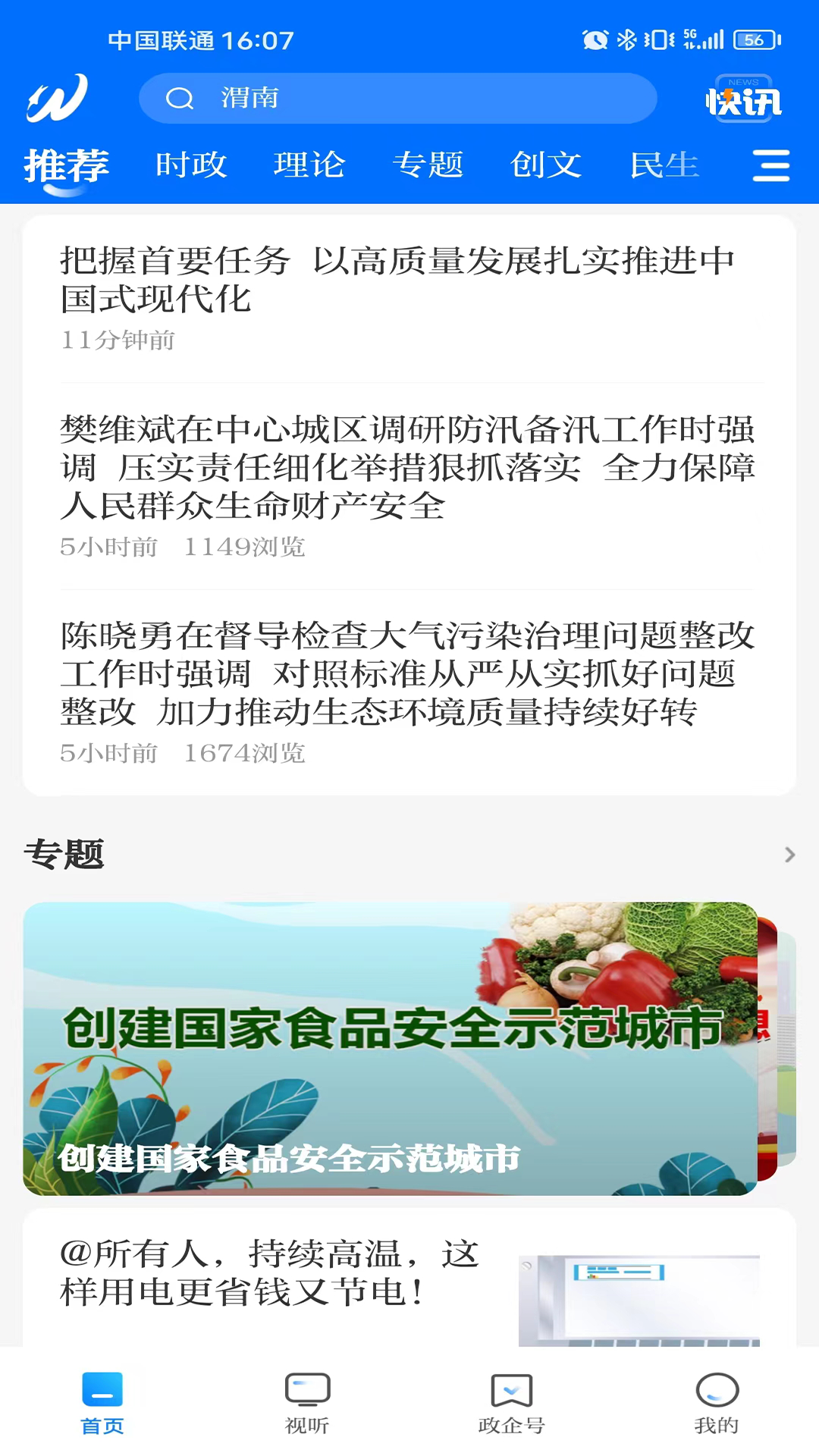Switch to the 时政 tab

[191, 165]
